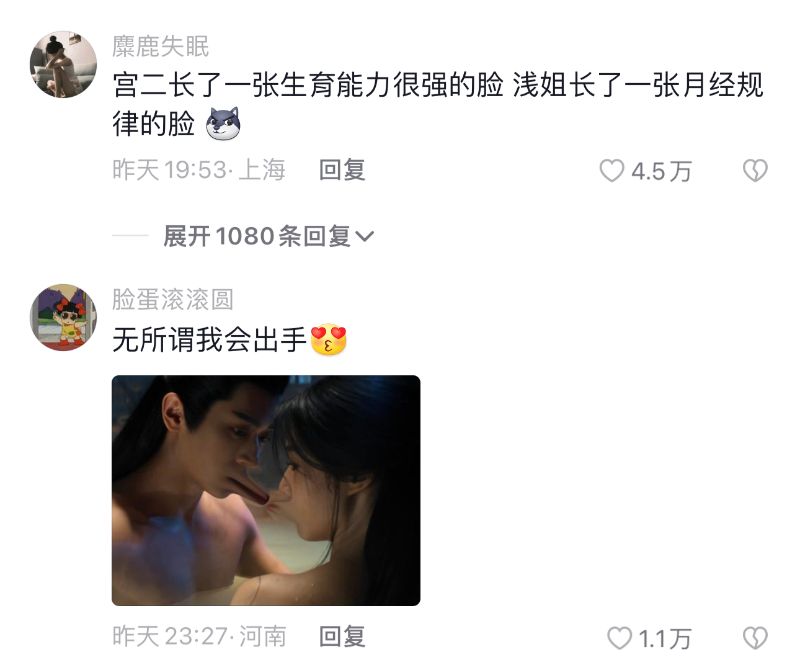The width and height of the screenshot is (800, 670).
Task: Expand the 1080 replies
Action: click(268, 236)
